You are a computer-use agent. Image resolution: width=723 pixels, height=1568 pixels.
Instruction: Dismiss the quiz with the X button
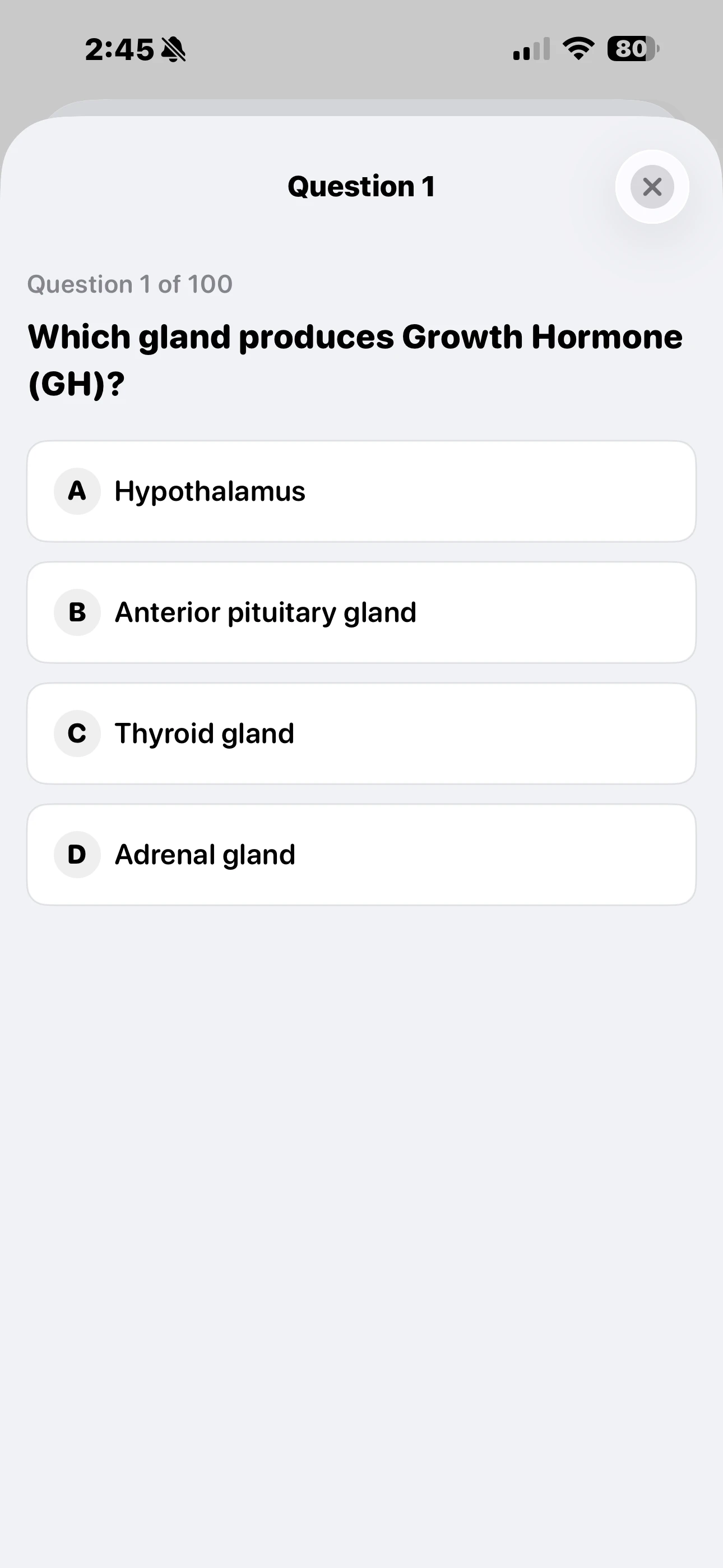[652, 187]
